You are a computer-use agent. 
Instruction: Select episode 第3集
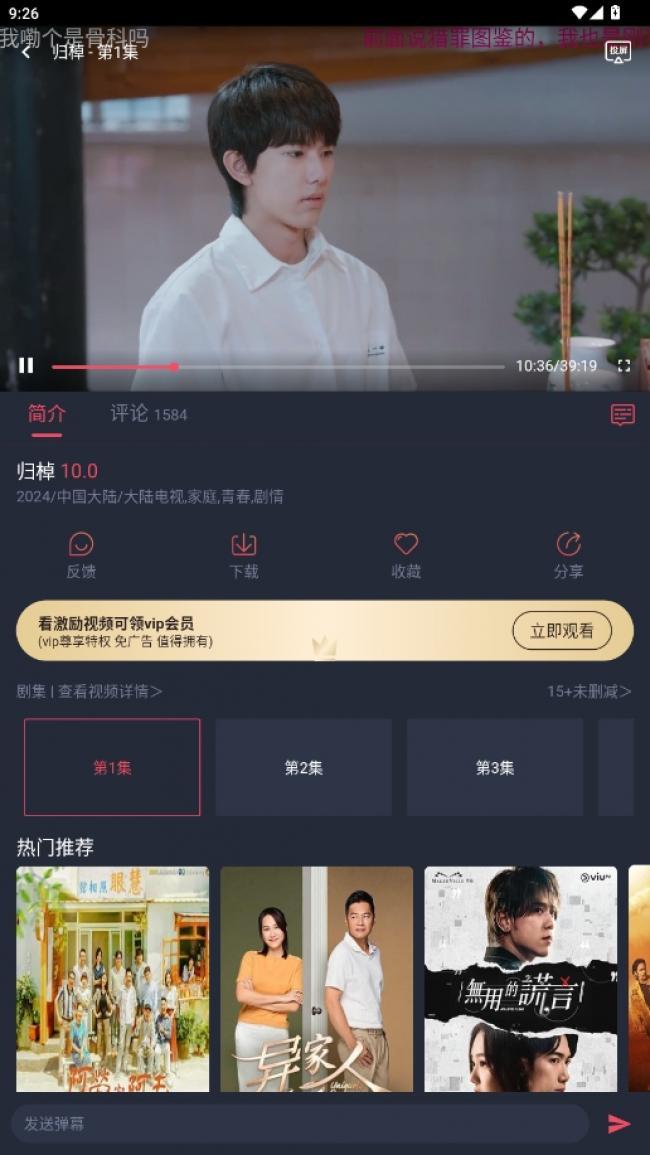coord(494,767)
